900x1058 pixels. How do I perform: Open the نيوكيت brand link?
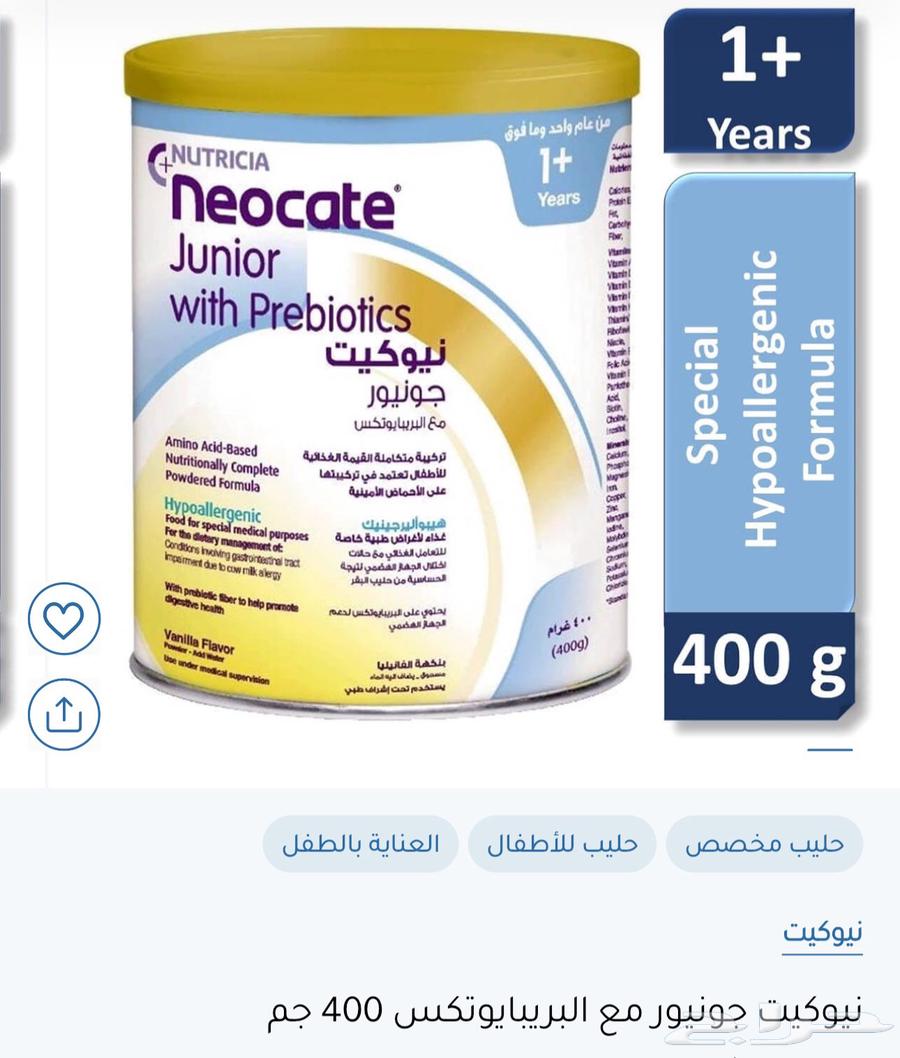click(822, 932)
